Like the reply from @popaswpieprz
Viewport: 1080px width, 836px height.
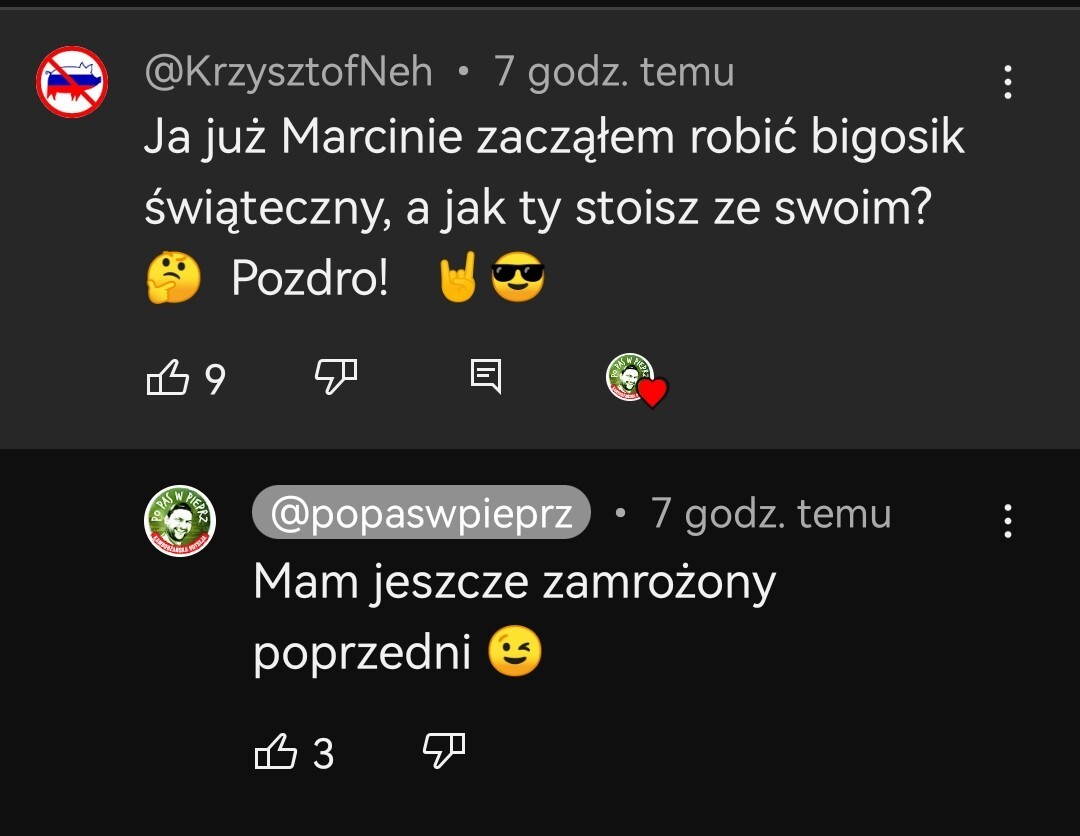(277, 752)
